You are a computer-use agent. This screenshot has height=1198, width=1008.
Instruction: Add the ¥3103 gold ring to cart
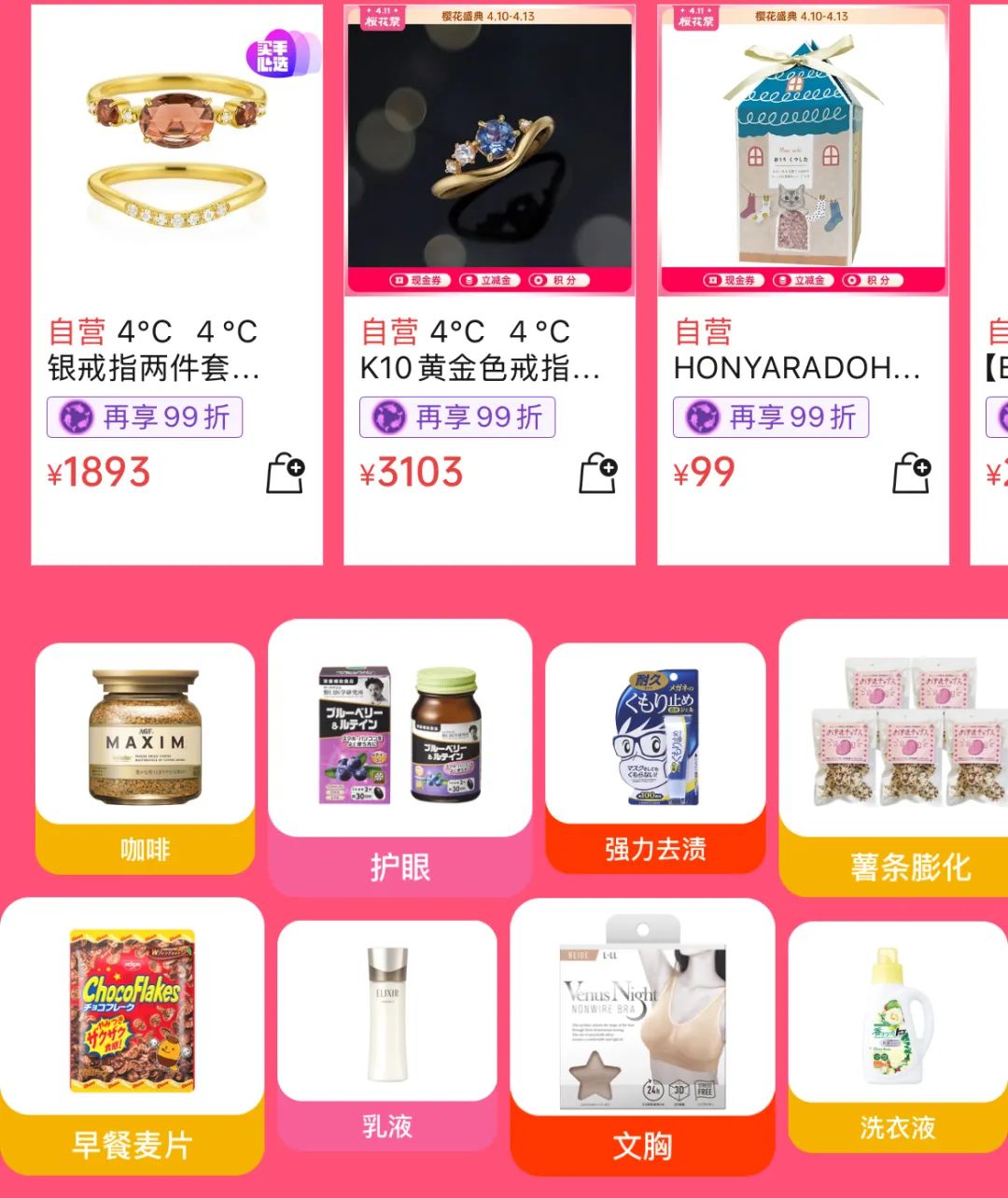click(x=598, y=473)
